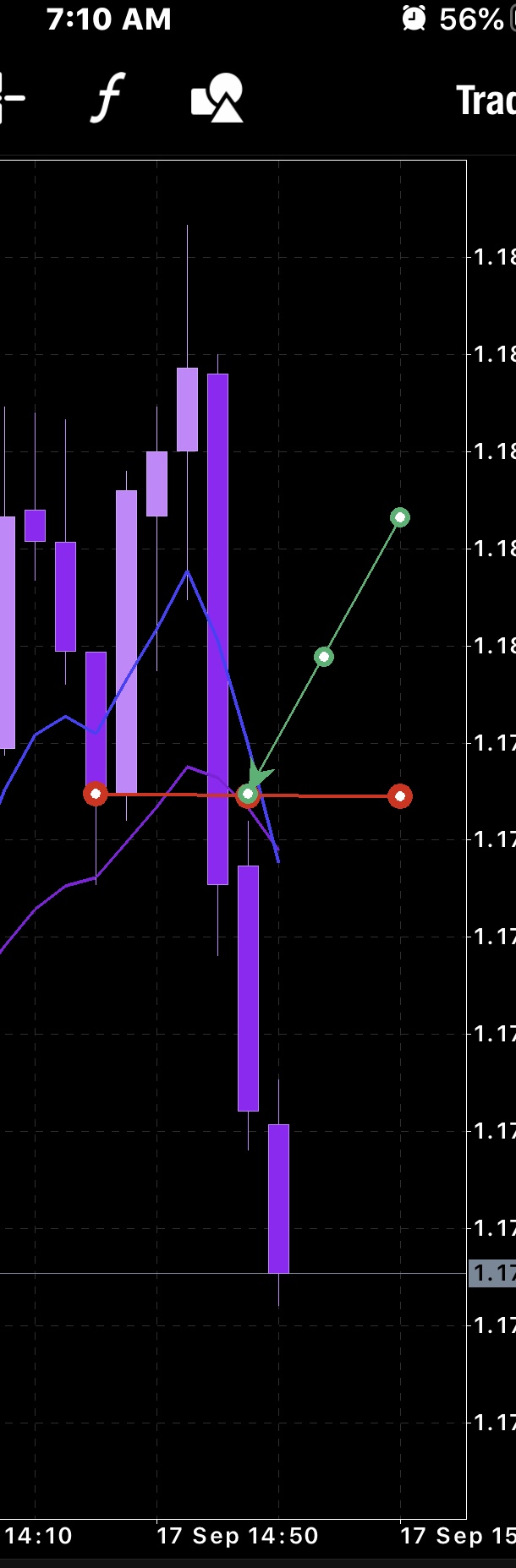Select the crosshair tool icon
Viewport: 516px width, 1568px height.
[x=10, y=98]
